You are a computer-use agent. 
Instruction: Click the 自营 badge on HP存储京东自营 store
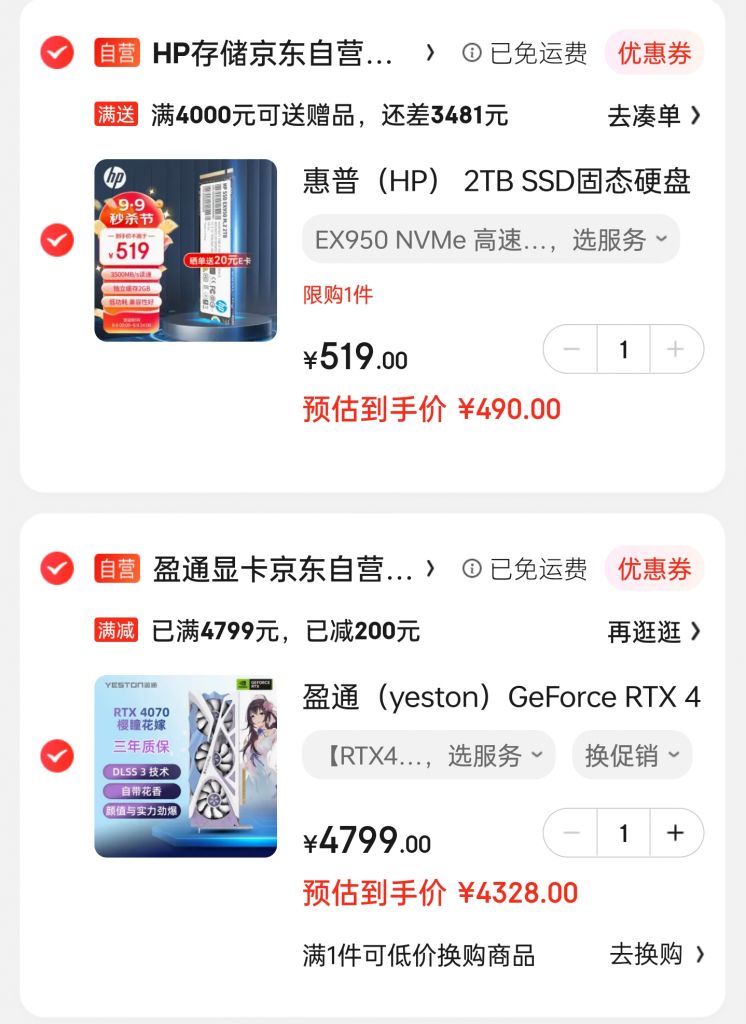[117, 52]
